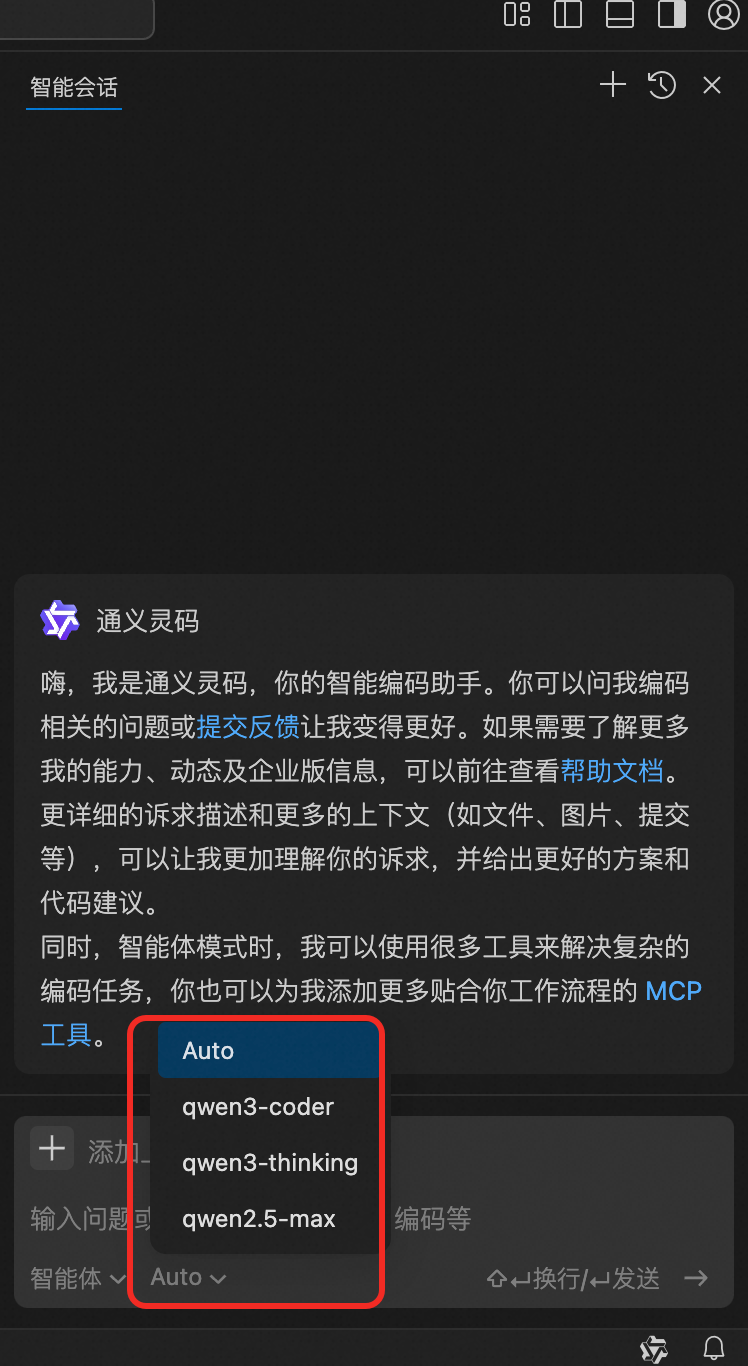
Task: Open the 帮助文档 link
Action: tap(612, 771)
